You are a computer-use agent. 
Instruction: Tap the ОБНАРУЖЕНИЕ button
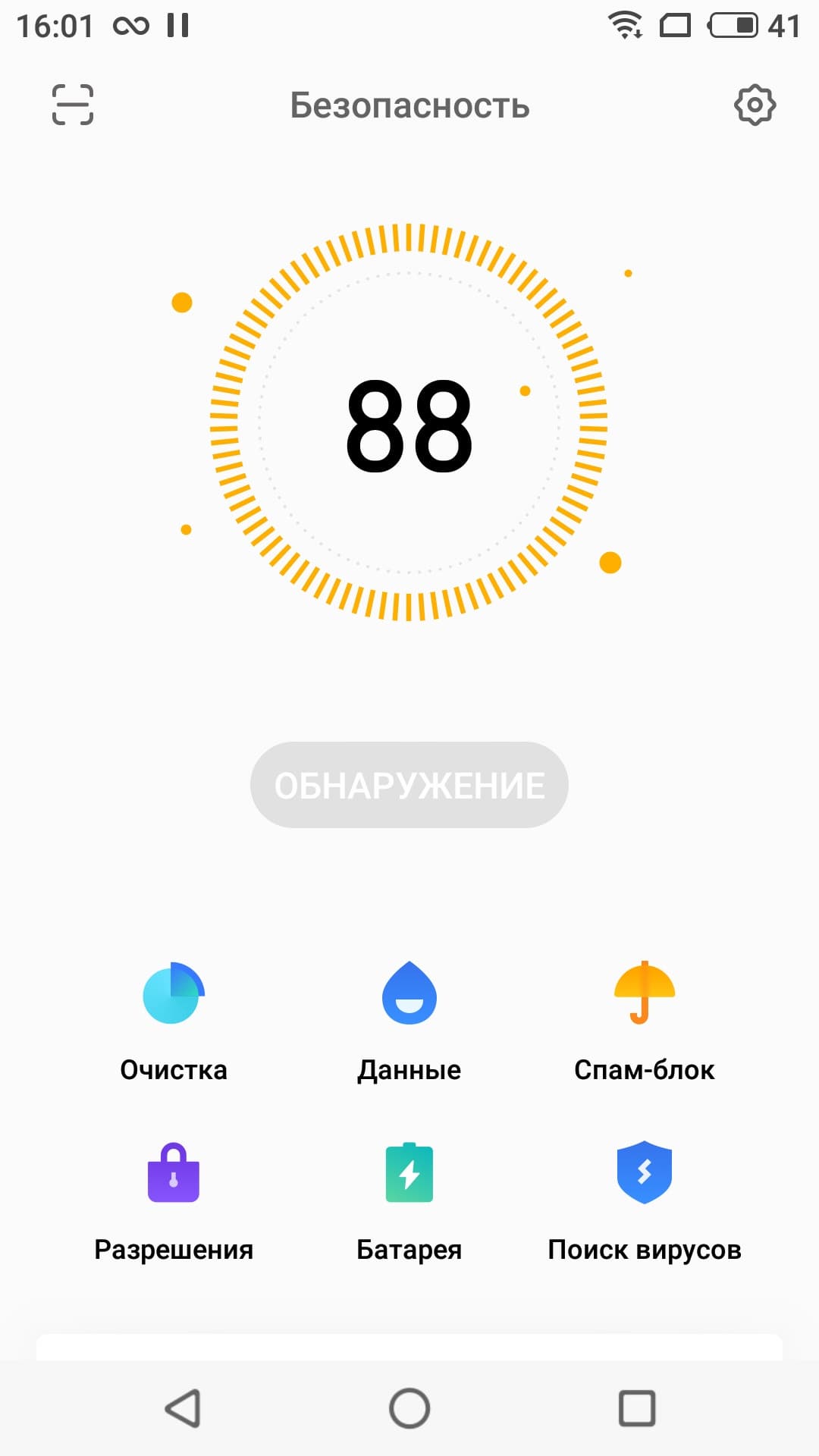409,785
